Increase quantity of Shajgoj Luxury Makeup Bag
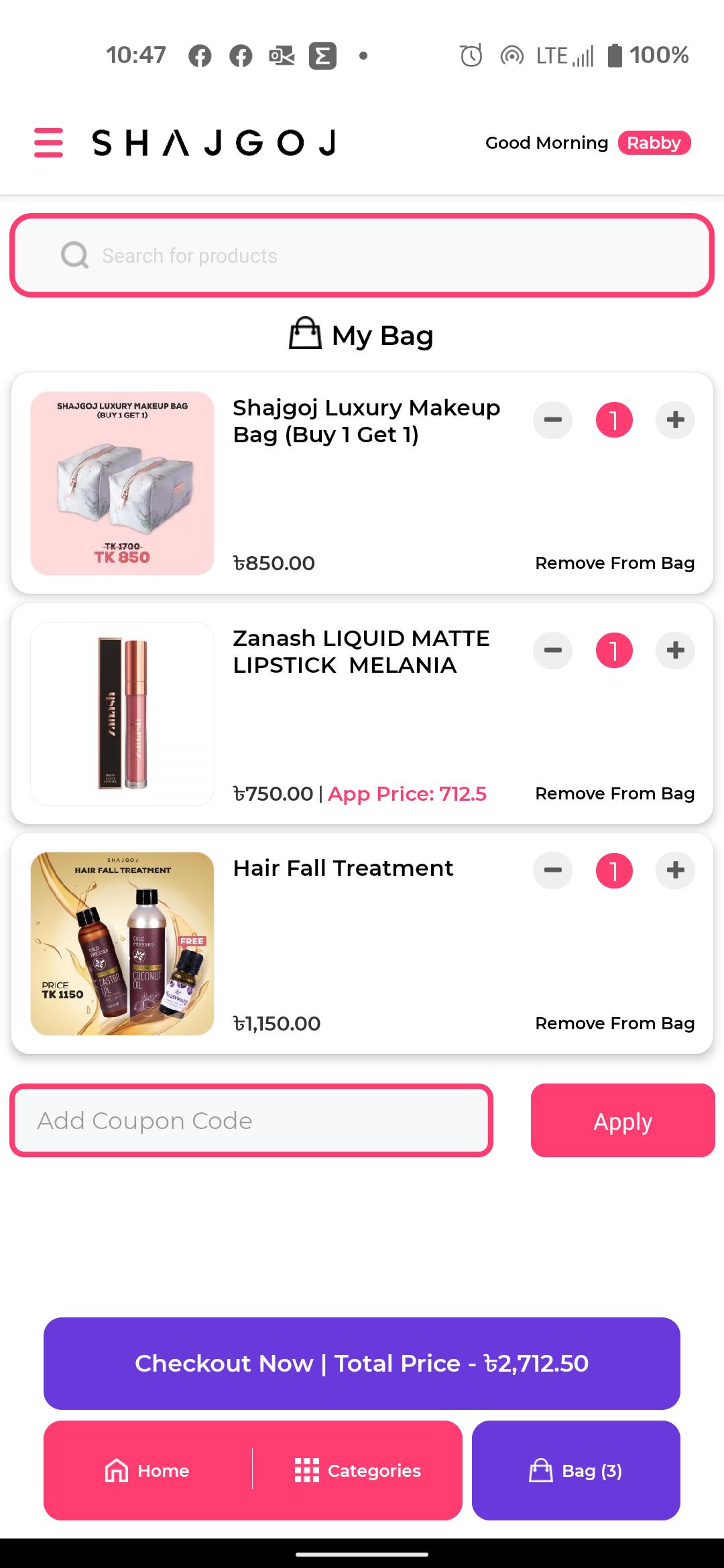This screenshot has width=724, height=1568. (675, 420)
